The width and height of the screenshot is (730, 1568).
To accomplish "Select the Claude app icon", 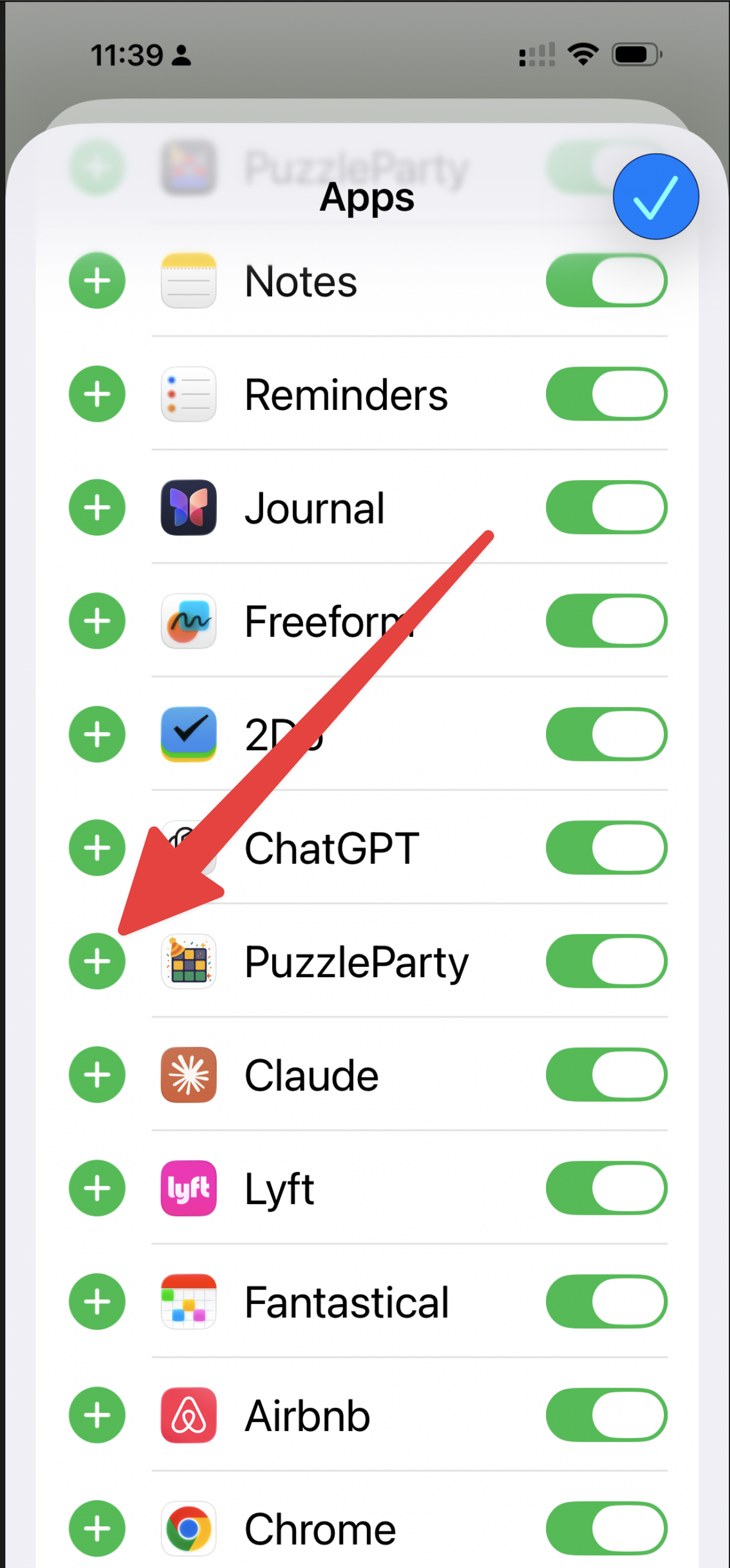I will click(189, 1075).
